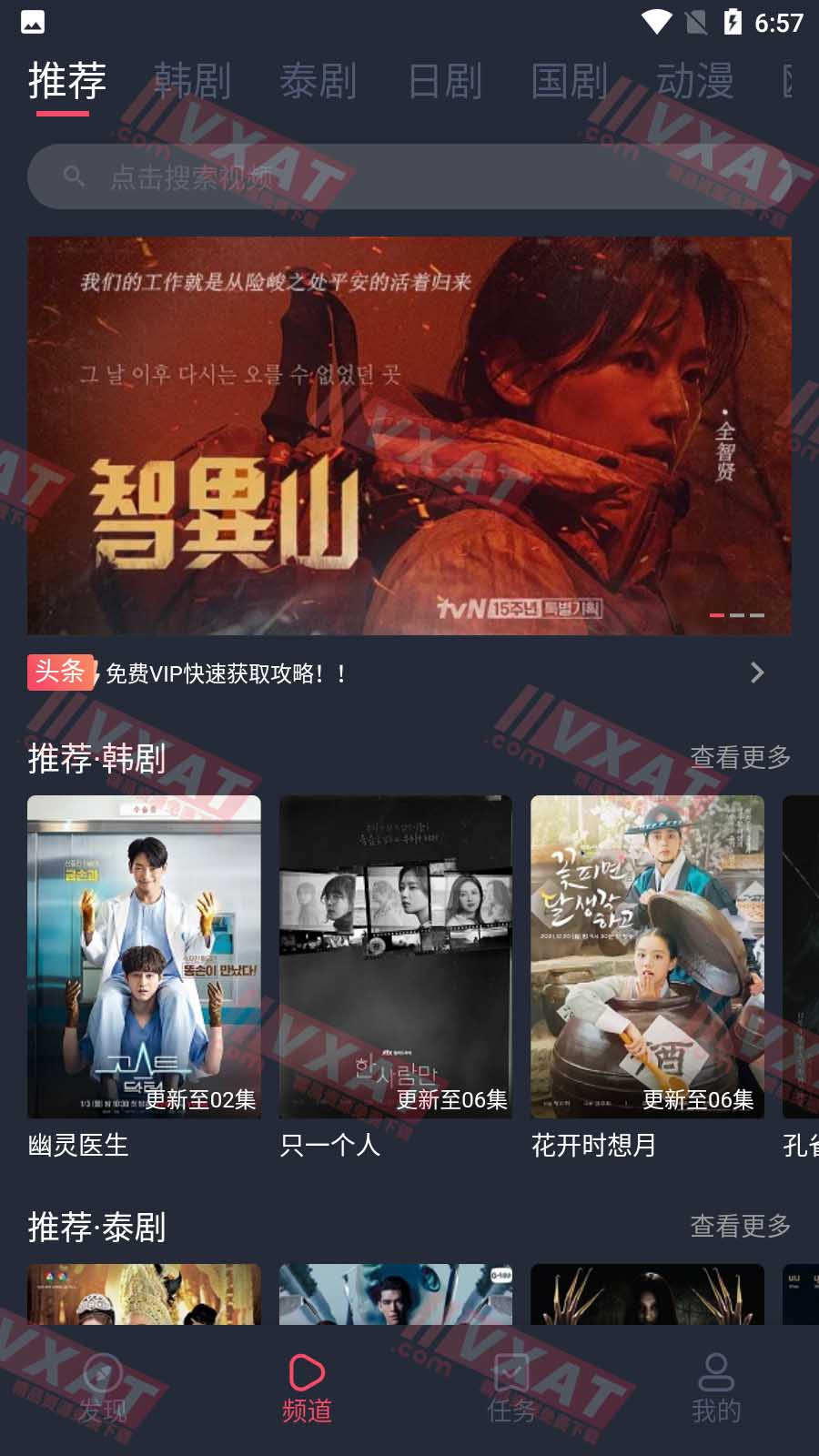The height and width of the screenshot is (1456, 819).
Task: Select the 频道 bottom tab
Action: point(307,1390)
